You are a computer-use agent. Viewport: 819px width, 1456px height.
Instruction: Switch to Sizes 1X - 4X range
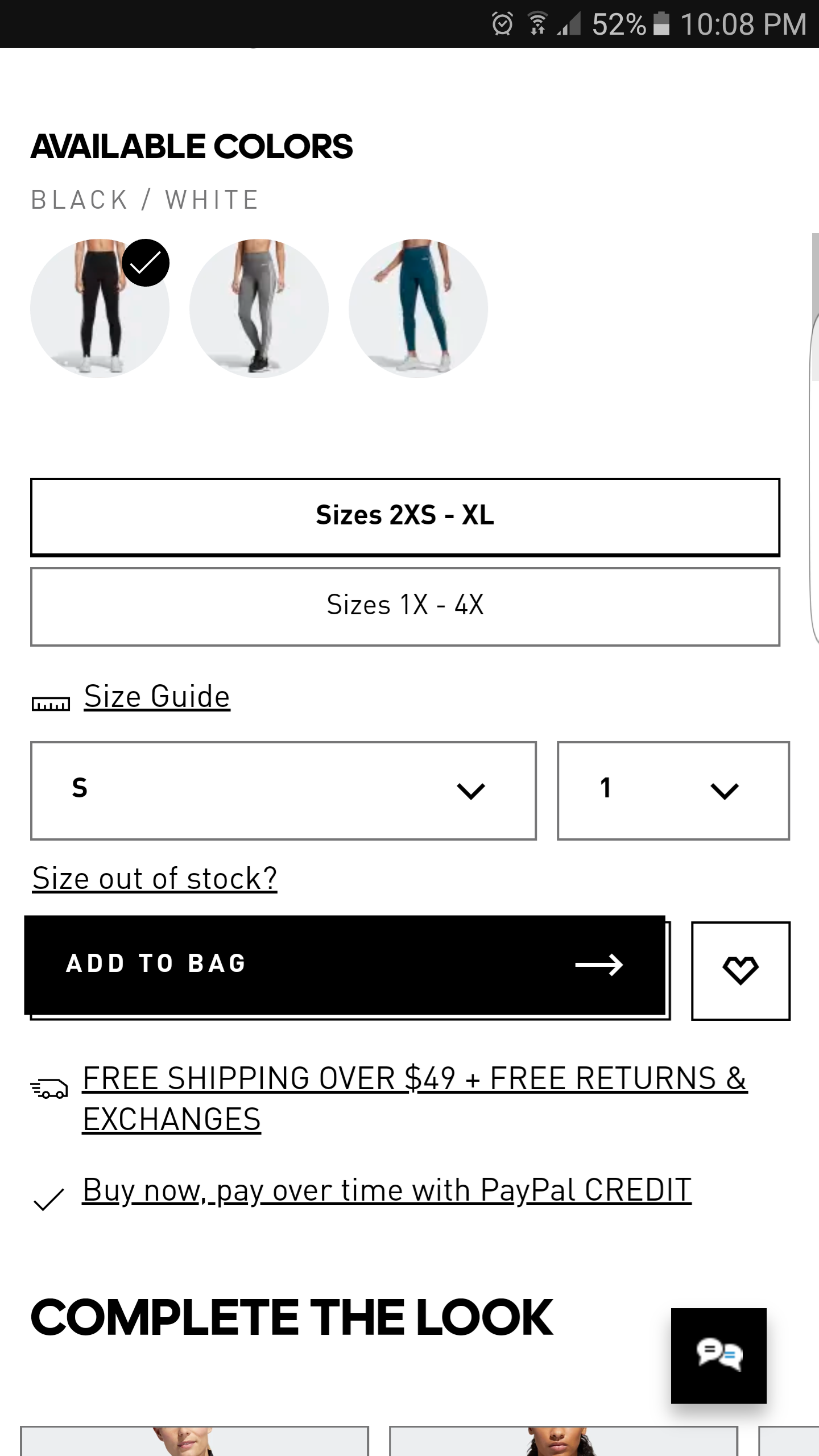pos(405,606)
